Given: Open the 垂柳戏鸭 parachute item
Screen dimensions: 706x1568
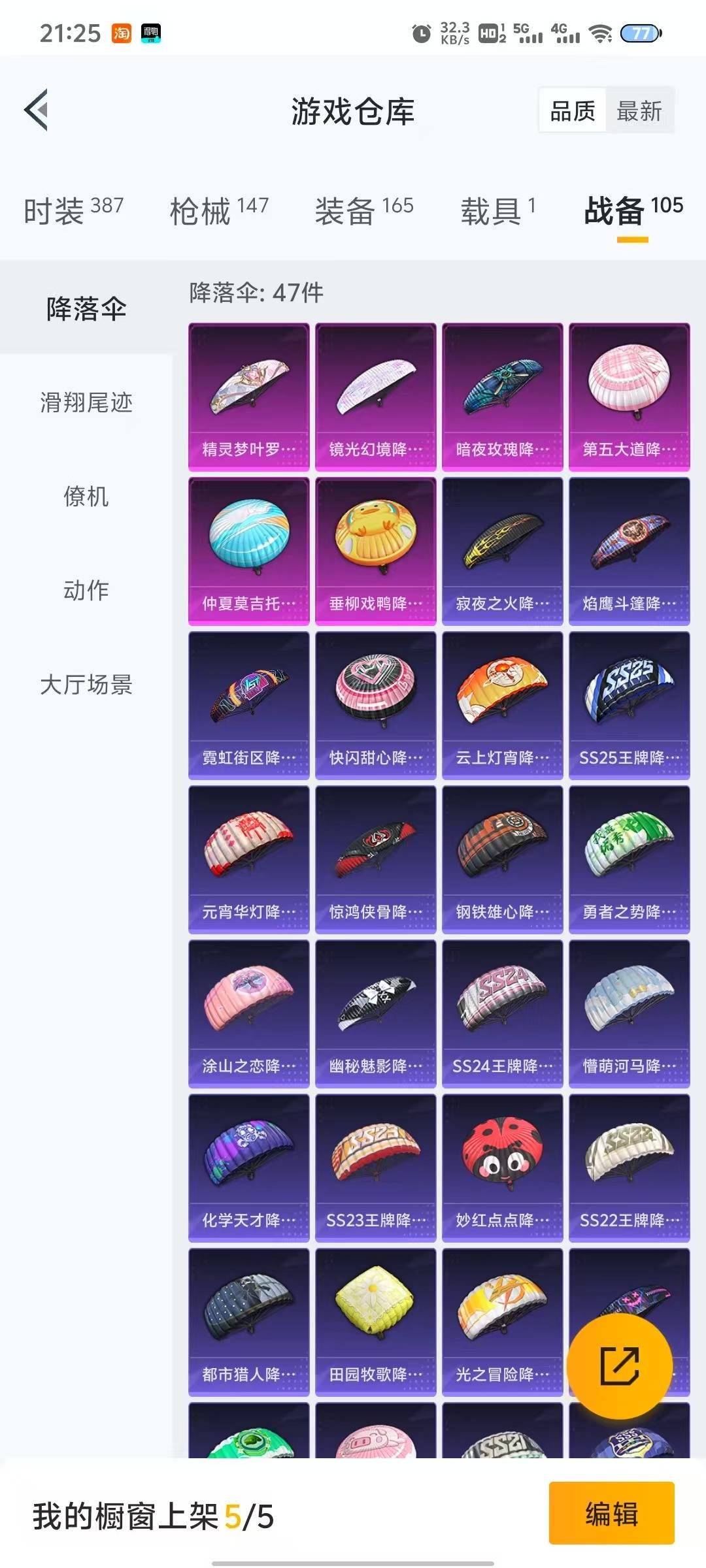Looking at the screenshot, I should pos(375,551).
